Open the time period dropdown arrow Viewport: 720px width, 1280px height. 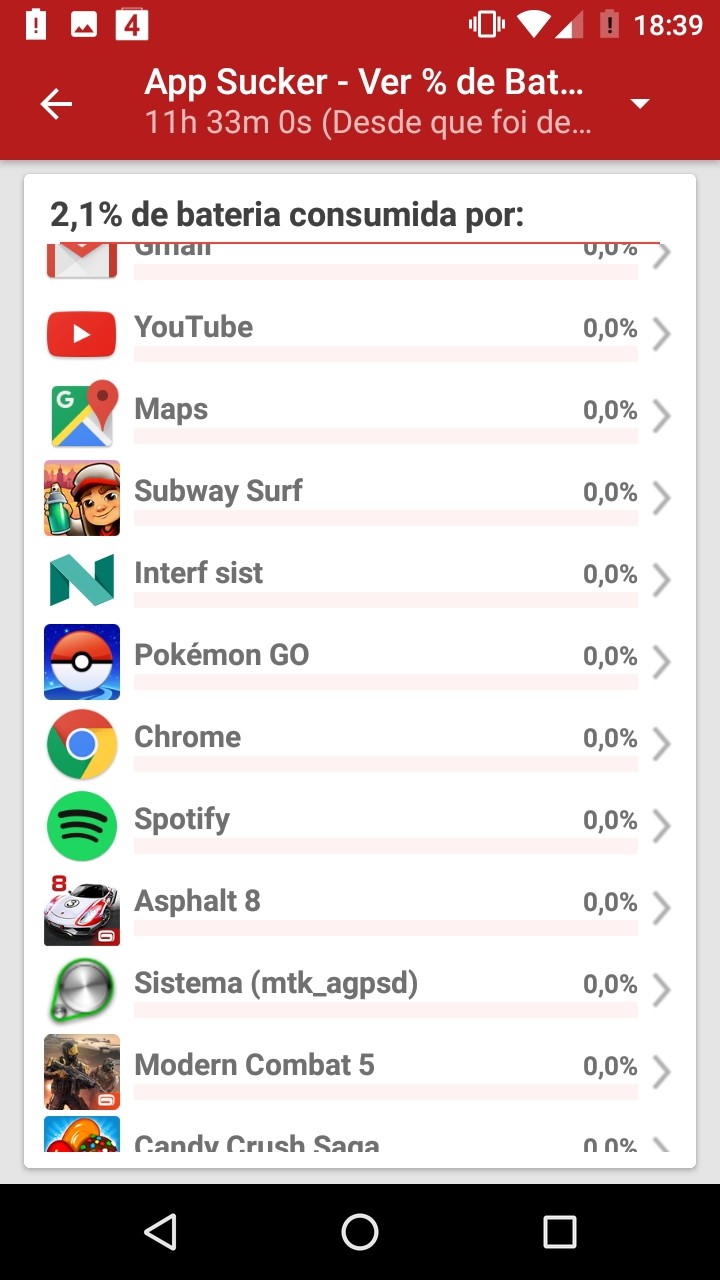pyautogui.click(x=640, y=104)
